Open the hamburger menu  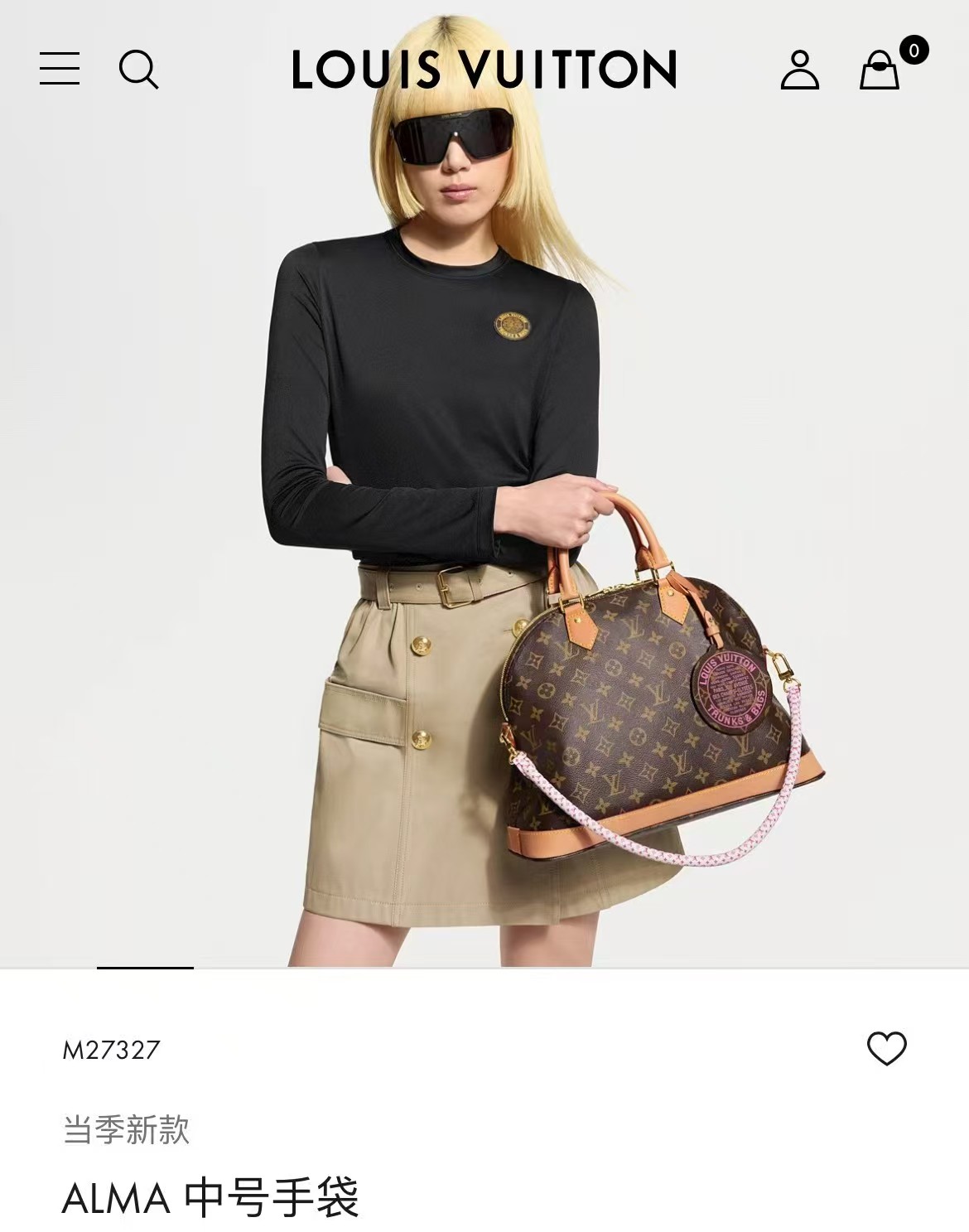click(60, 69)
